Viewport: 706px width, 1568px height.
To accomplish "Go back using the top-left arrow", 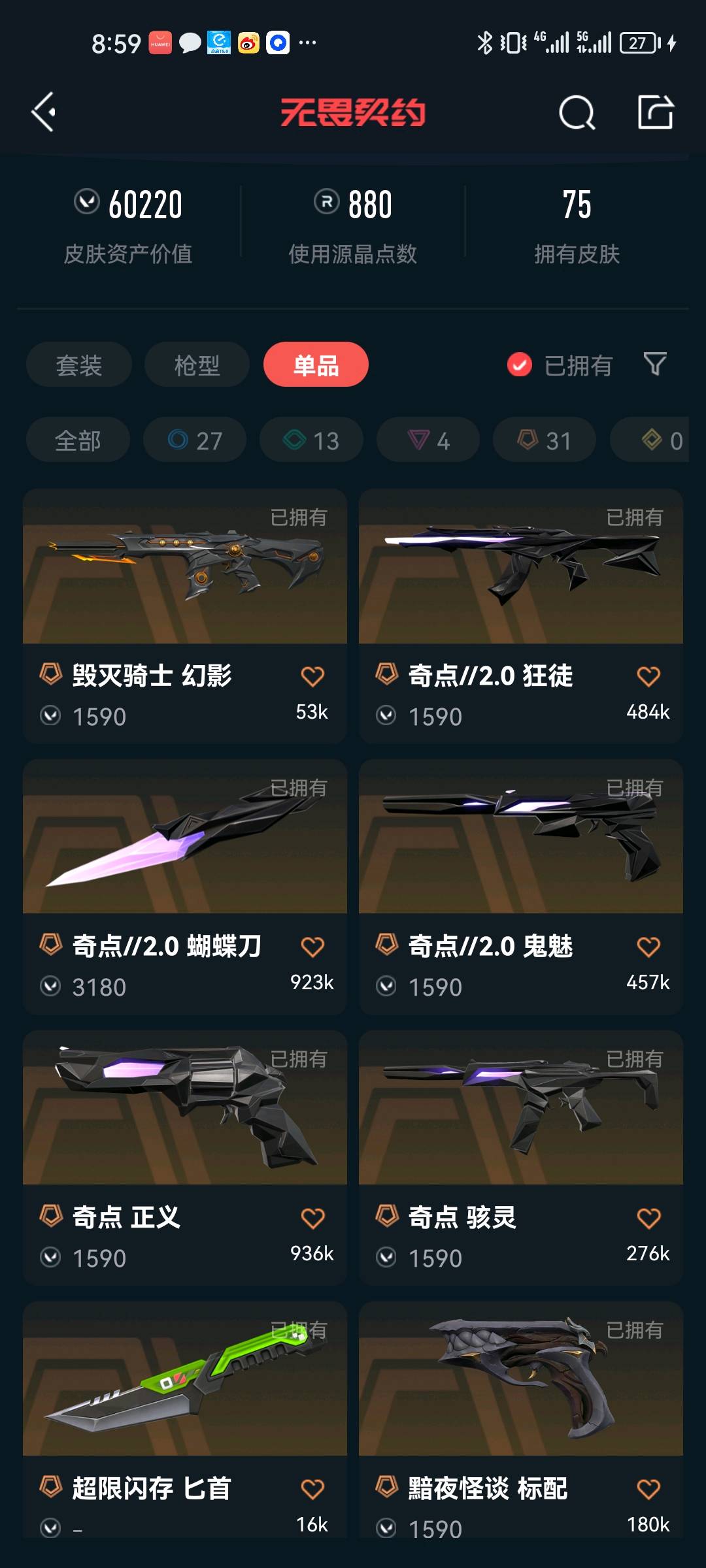I will coord(44,112).
